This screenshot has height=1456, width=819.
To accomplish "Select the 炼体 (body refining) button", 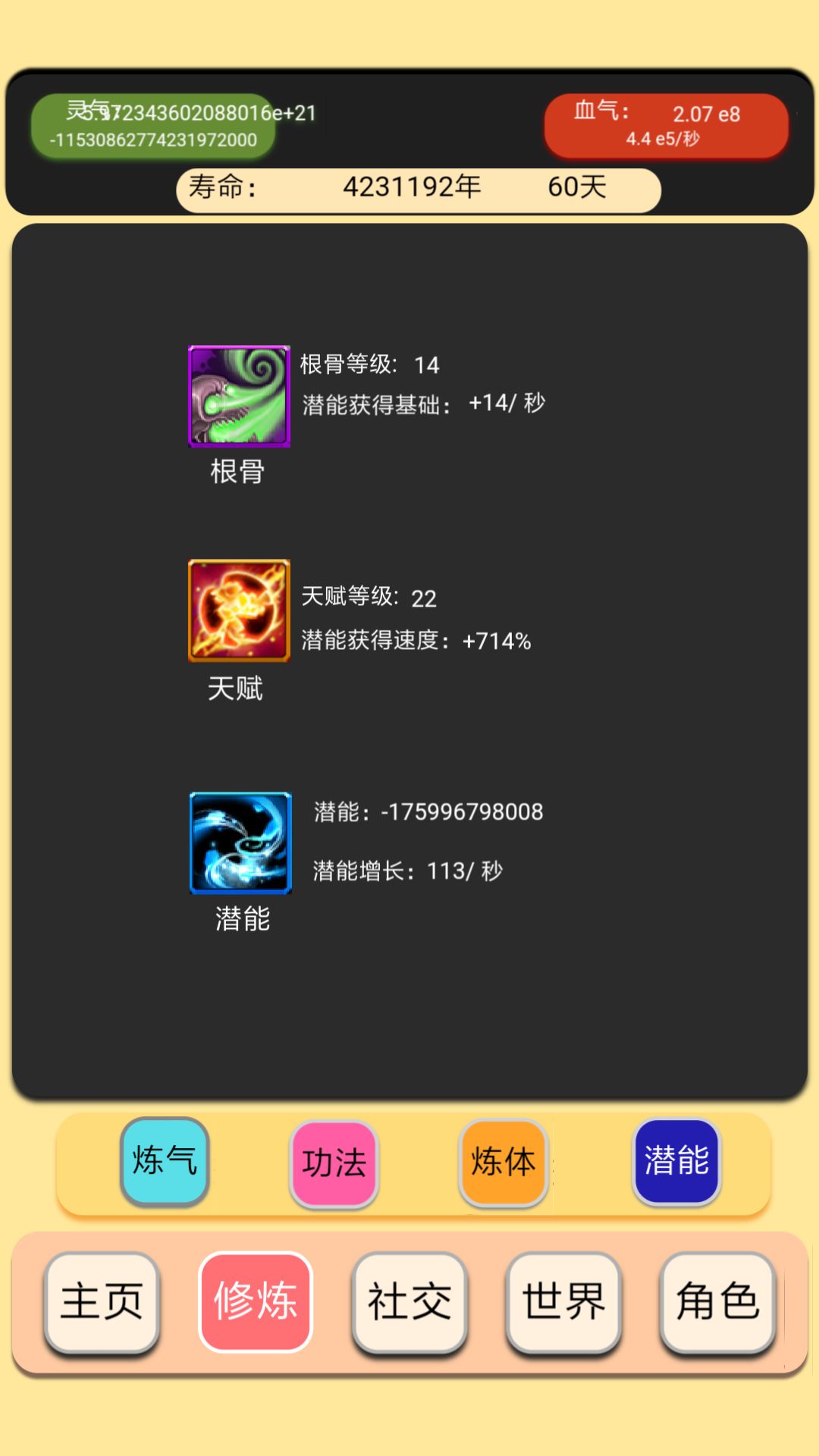I will (503, 1160).
